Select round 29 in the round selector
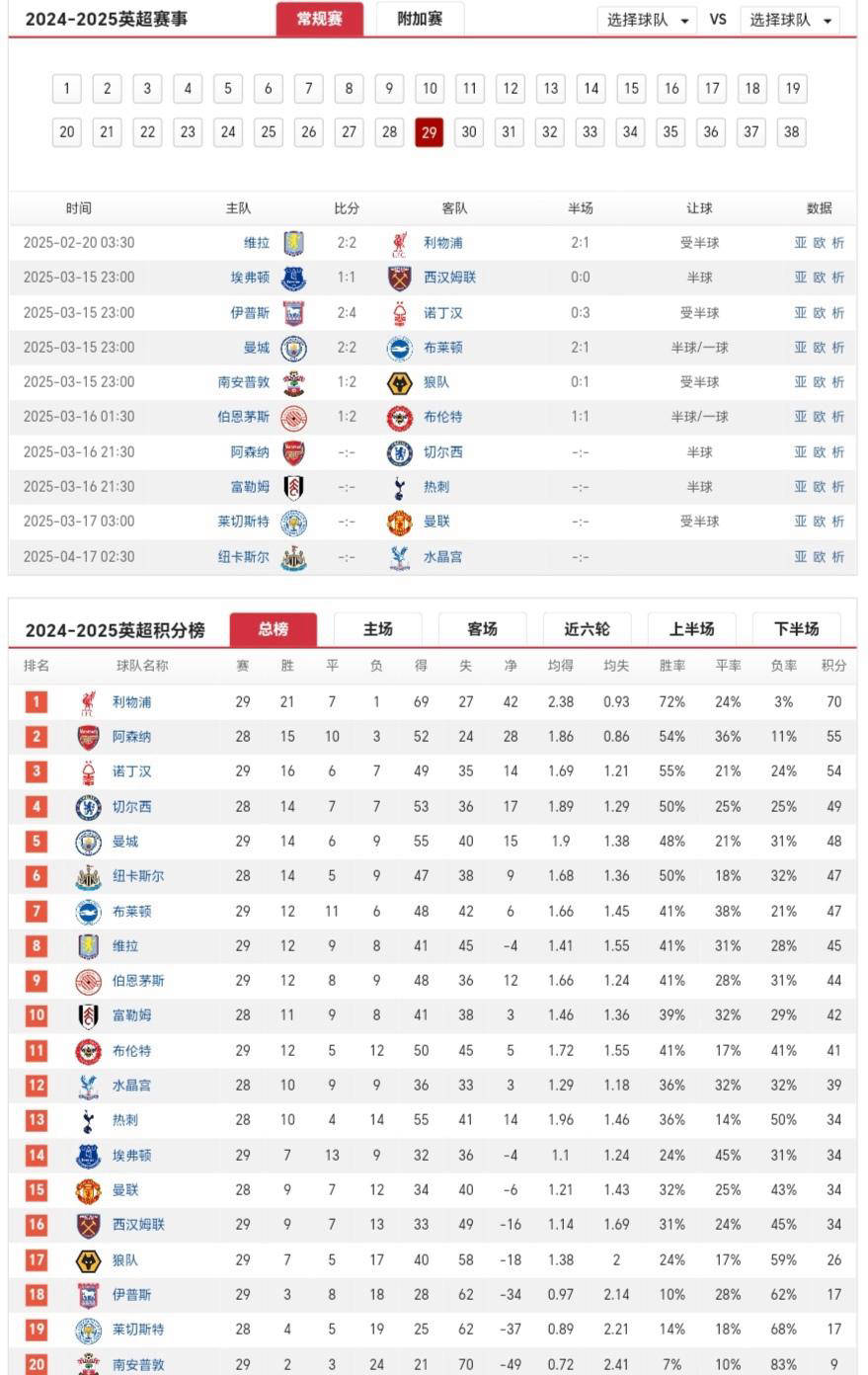 (x=429, y=131)
